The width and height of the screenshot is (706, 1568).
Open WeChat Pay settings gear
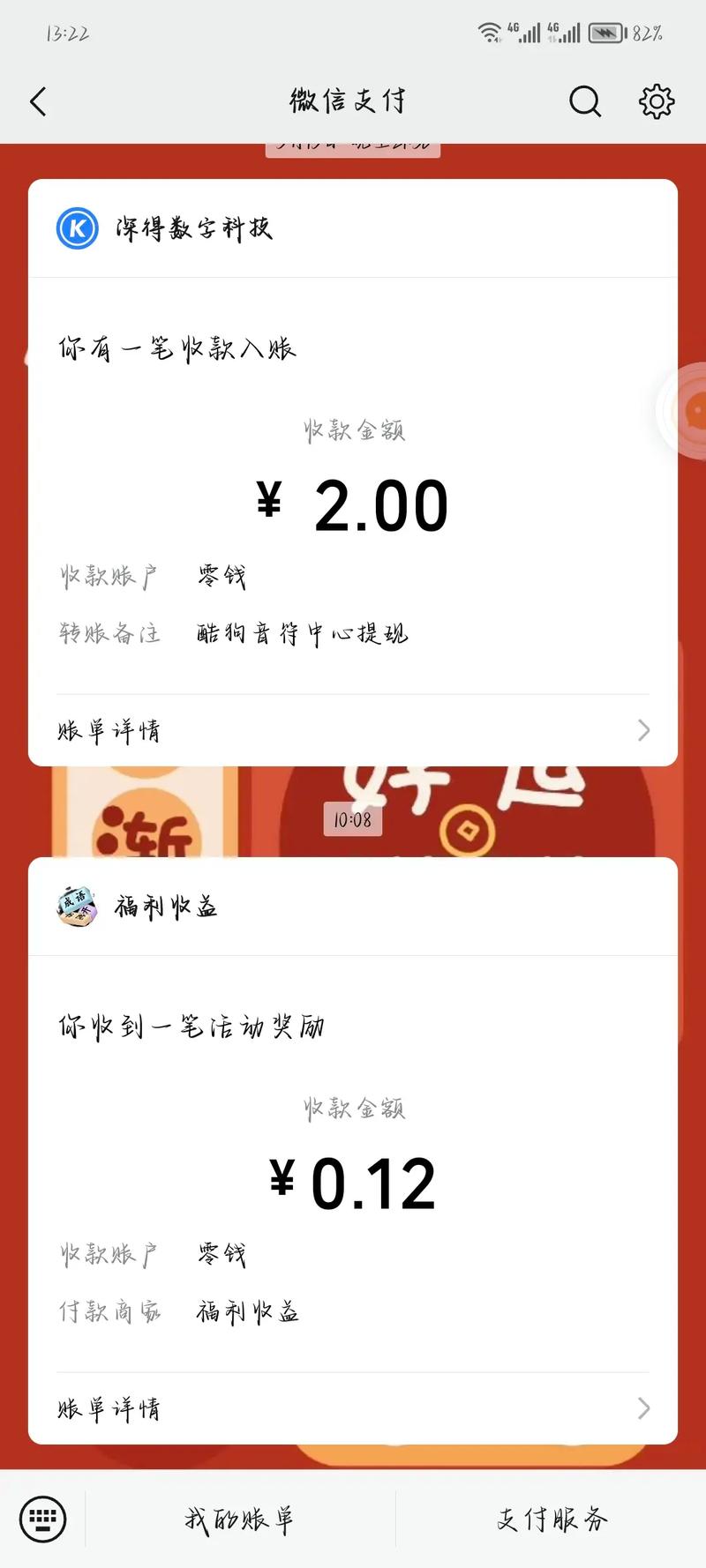point(656,101)
